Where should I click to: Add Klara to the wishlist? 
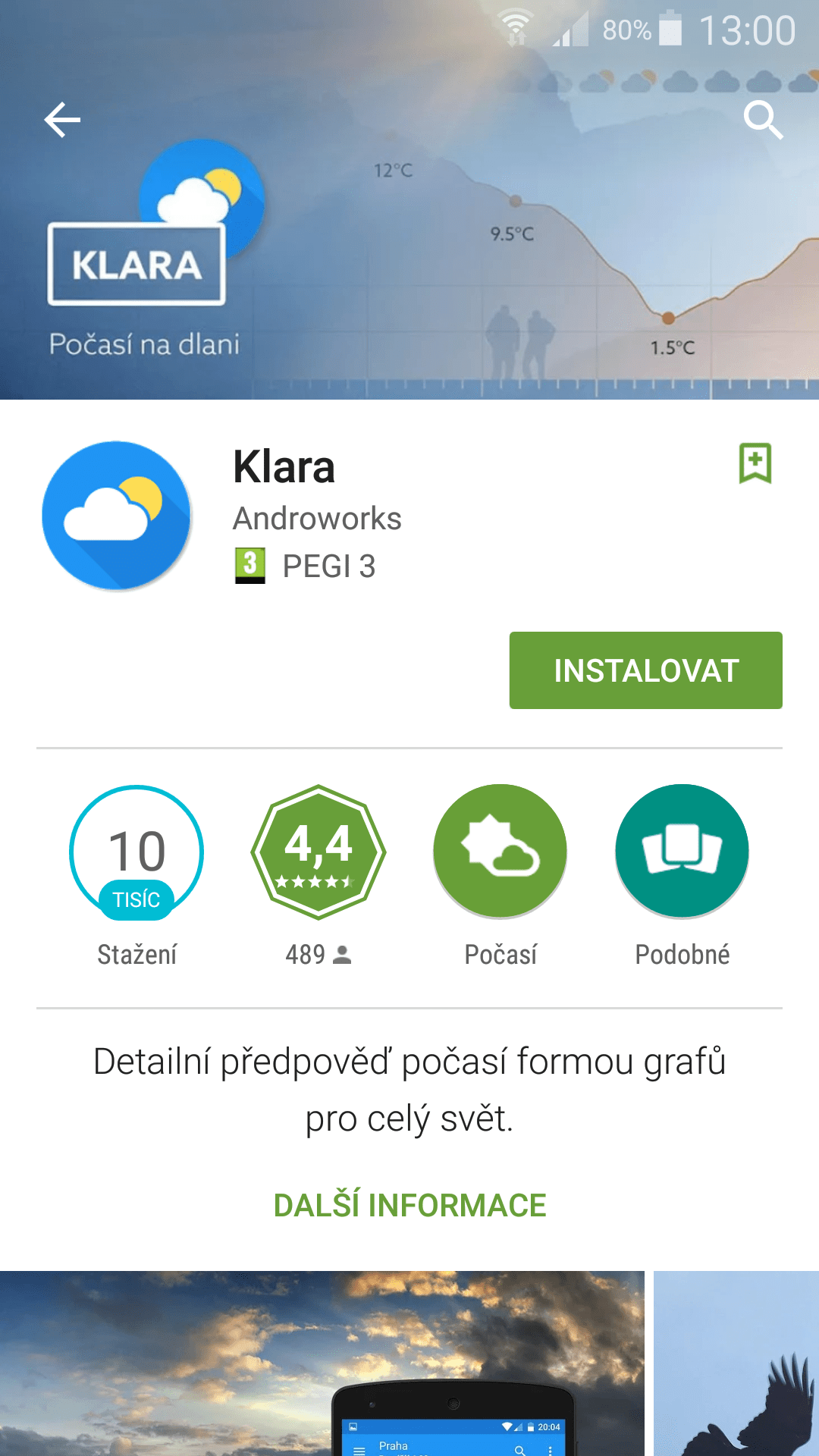pyautogui.click(x=755, y=463)
